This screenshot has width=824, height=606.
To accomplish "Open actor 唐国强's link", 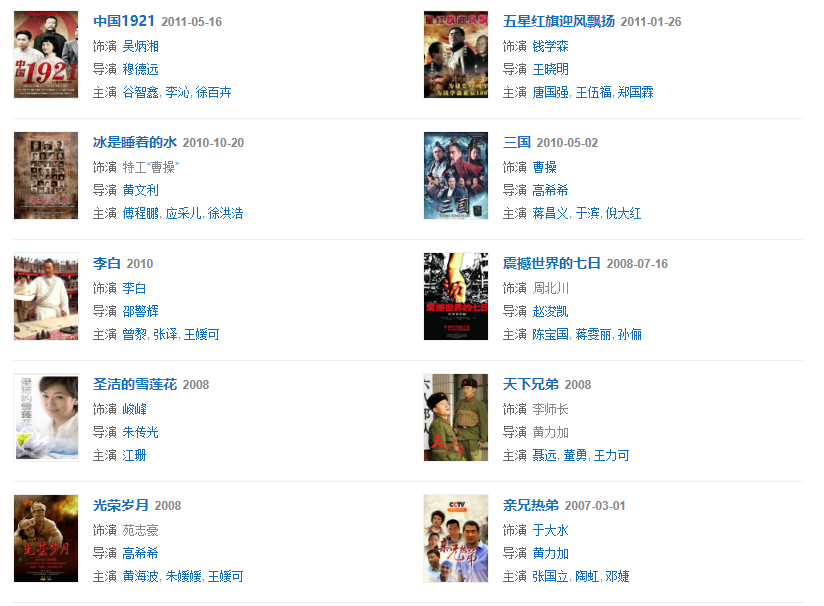I will point(550,92).
